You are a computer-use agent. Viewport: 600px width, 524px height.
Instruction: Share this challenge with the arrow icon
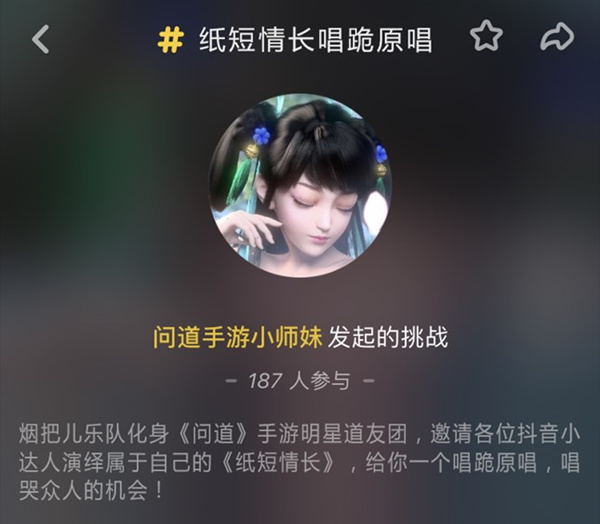point(555,38)
